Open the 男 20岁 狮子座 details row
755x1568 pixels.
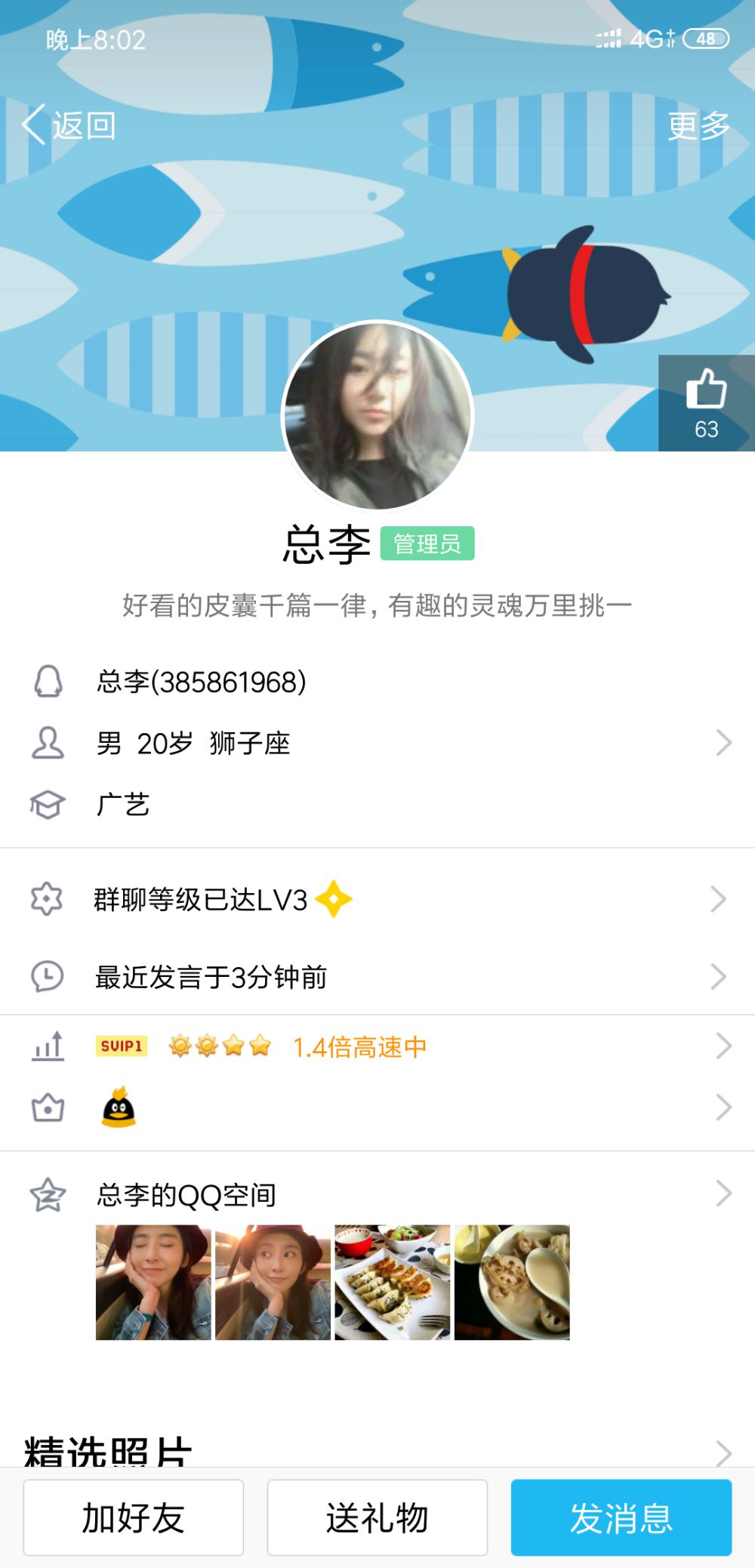pos(377,744)
